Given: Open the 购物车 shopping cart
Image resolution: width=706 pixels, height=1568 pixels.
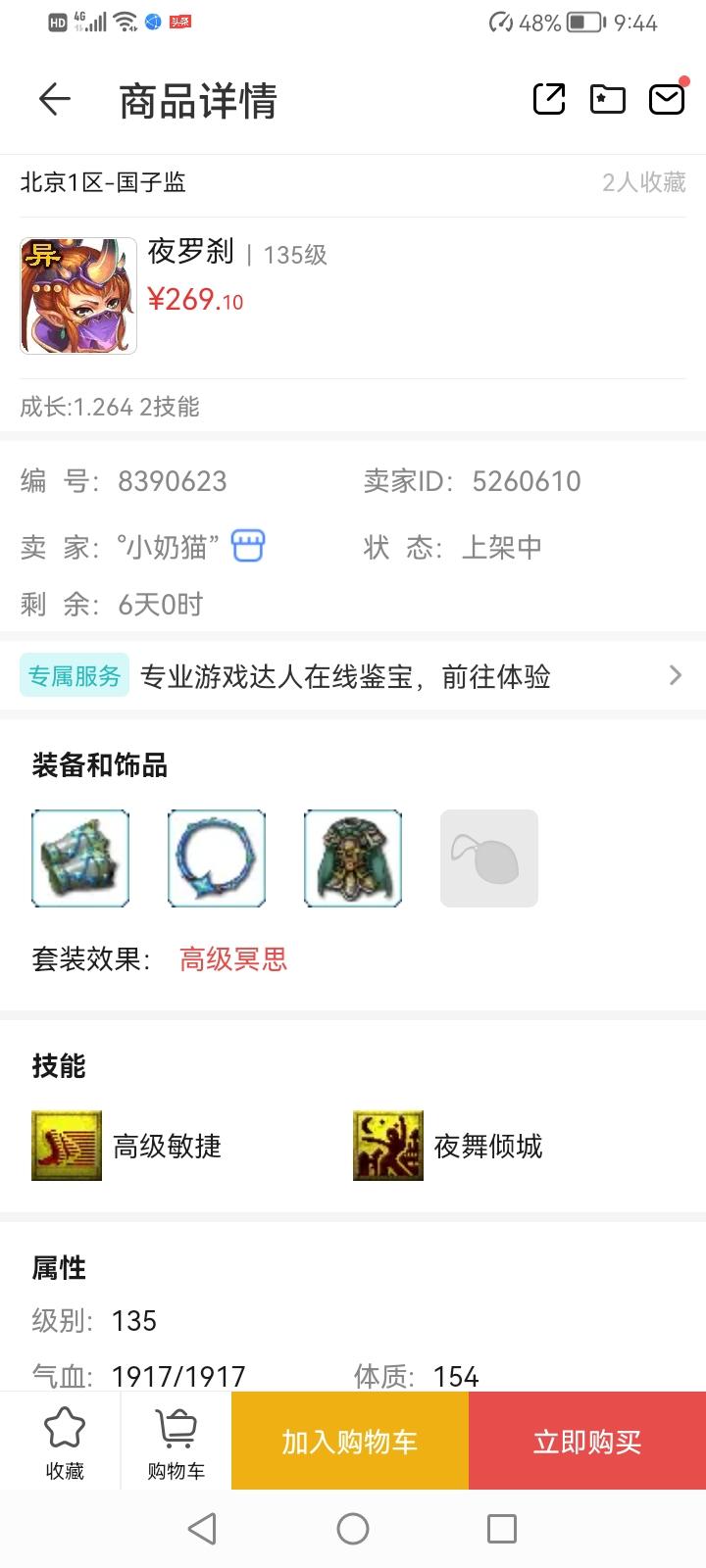Looking at the screenshot, I should (176, 1442).
